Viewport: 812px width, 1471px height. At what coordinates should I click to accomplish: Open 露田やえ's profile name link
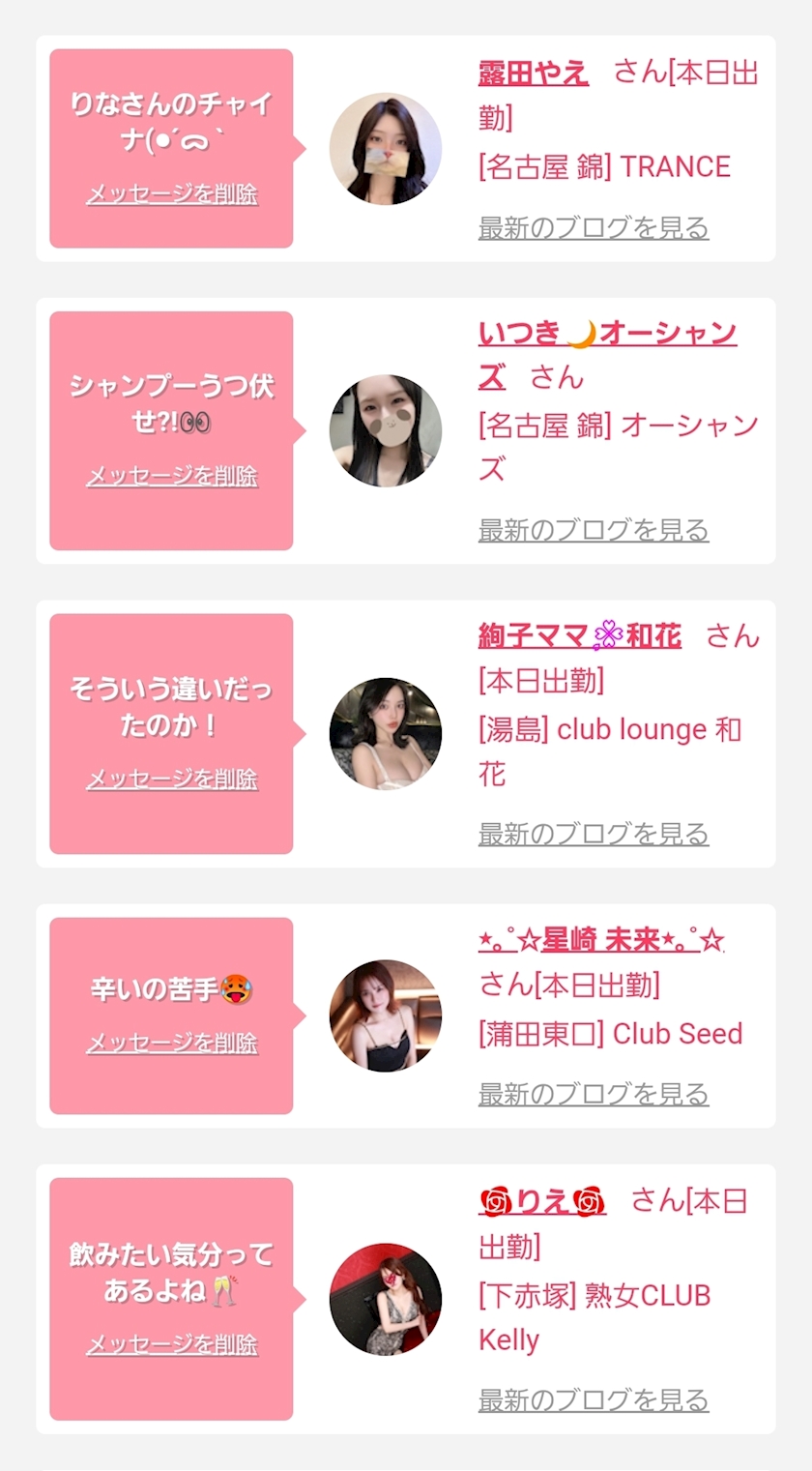tap(534, 73)
